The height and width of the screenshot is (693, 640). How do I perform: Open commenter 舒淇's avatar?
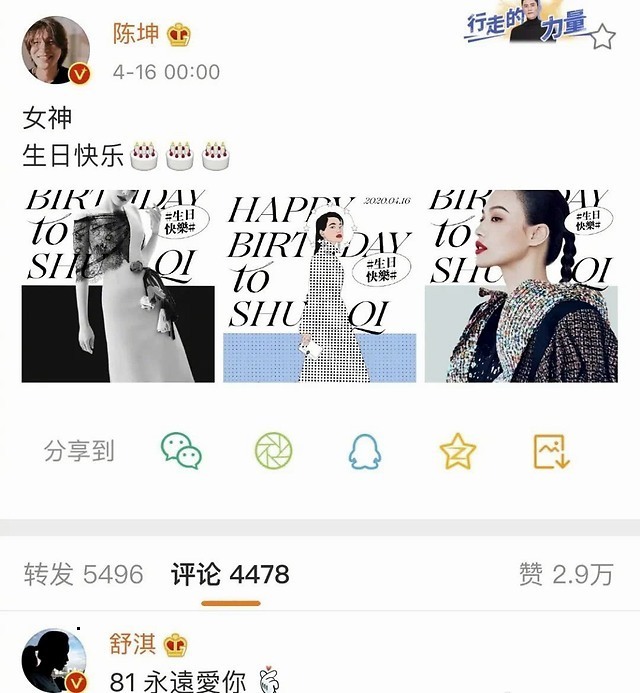pyautogui.click(x=55, y=662)
